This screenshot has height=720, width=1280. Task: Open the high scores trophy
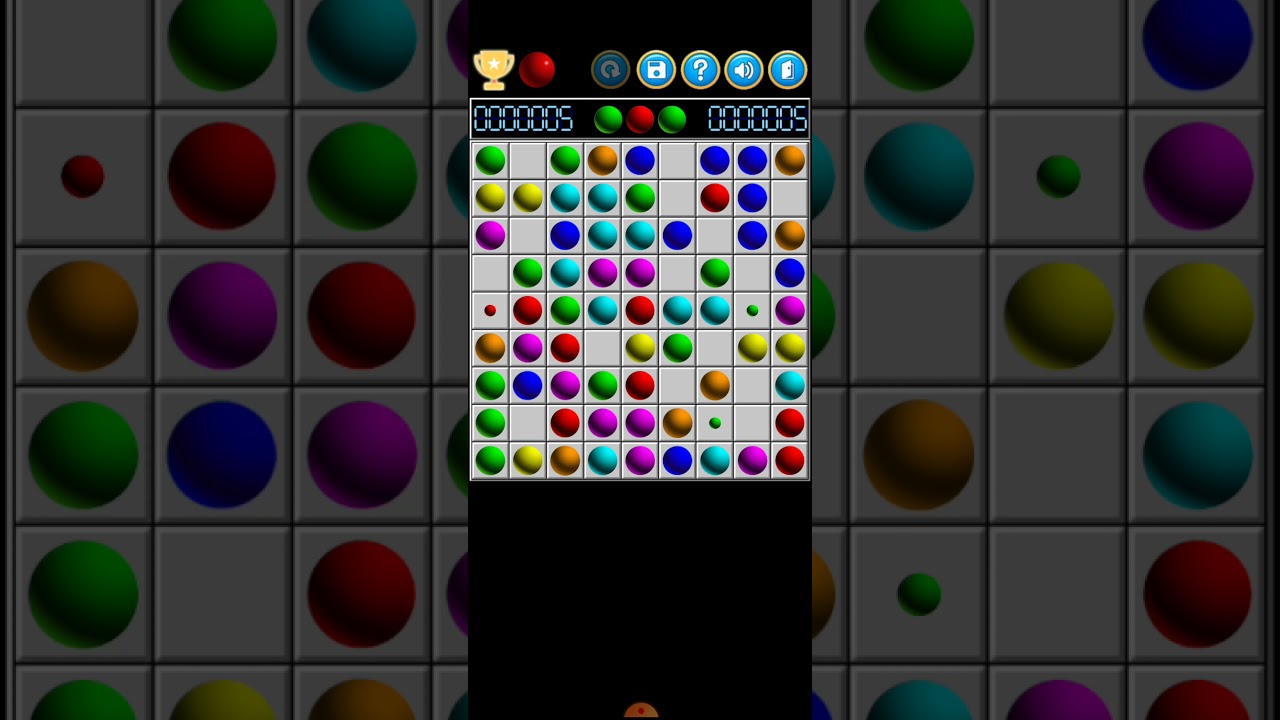click(493, 70)
